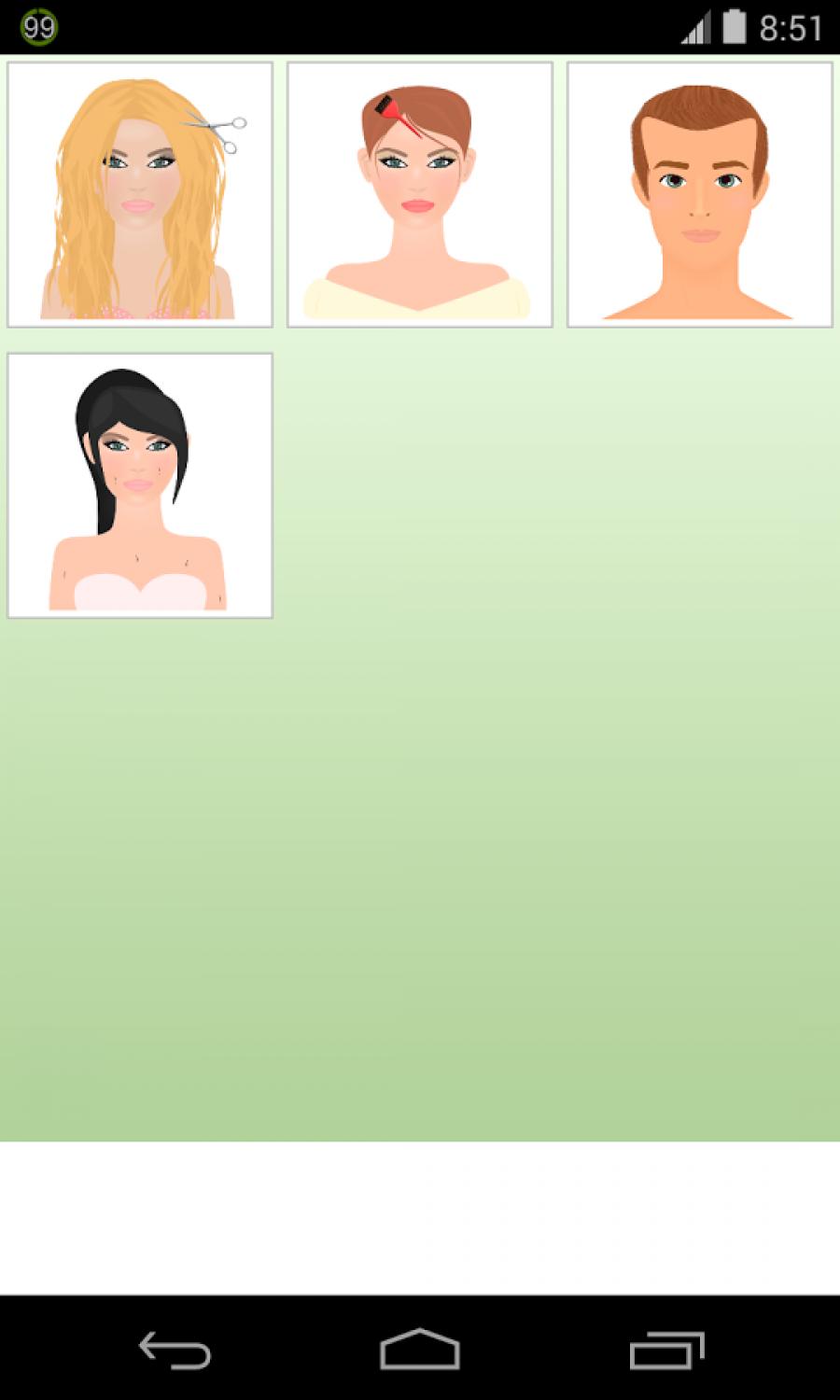This screenshot has height=1400, width=840.
Task: Select the short red-haired woman with brush
Action: point(420,195)
